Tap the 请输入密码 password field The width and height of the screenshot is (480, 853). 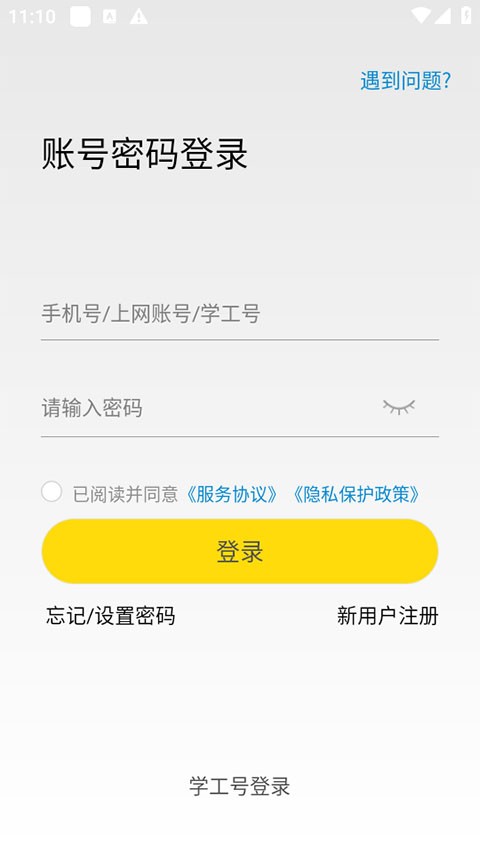pos(207,408)
